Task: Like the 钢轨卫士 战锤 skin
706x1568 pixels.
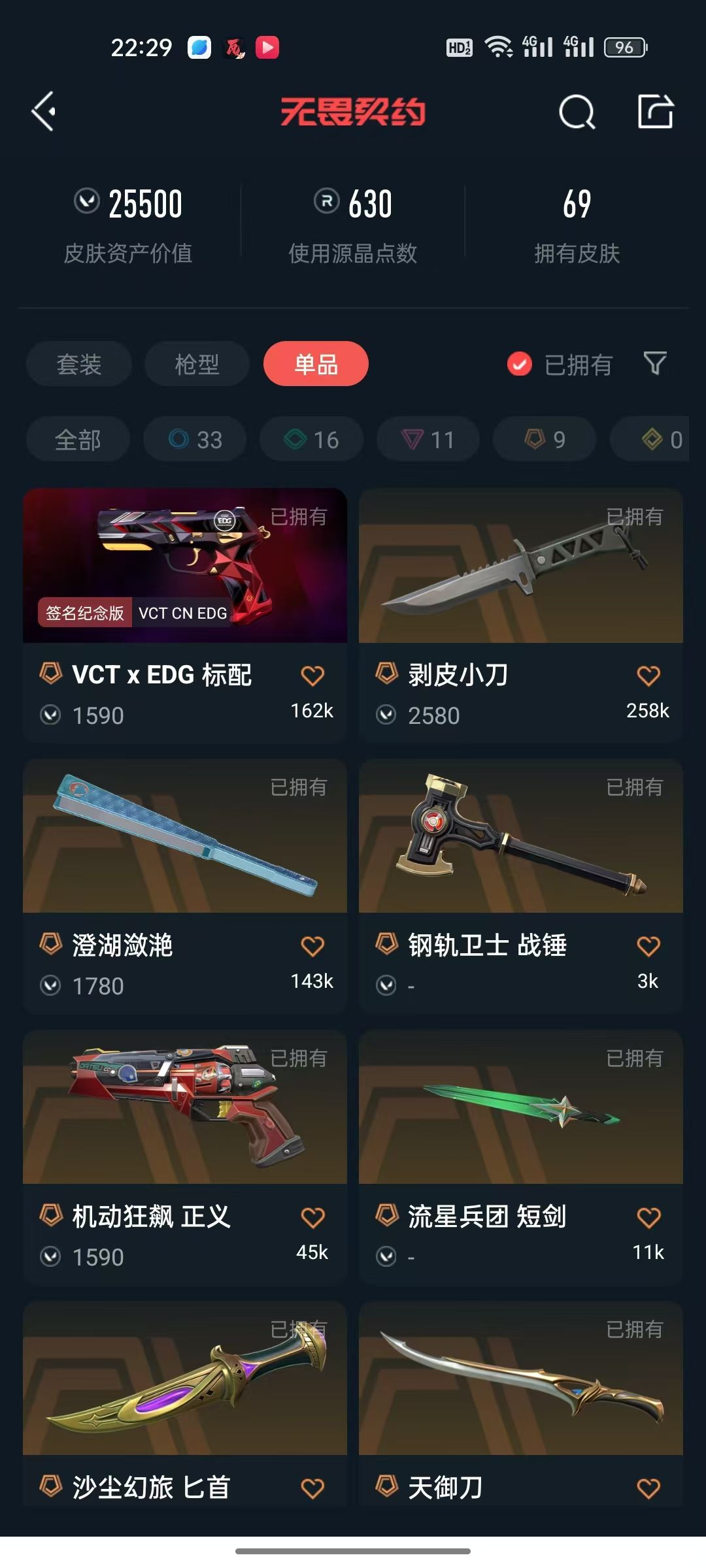Action: (648, 946)
